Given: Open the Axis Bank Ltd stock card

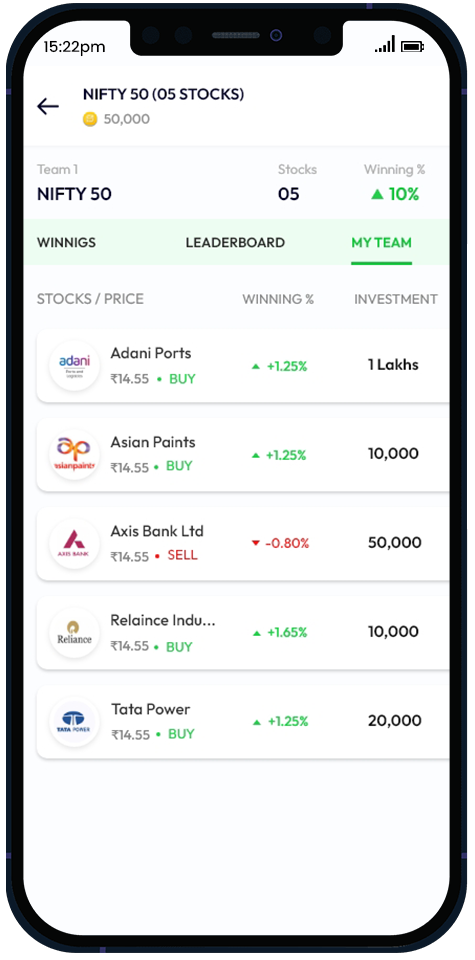Looking at the screenshot, I should pos(243,543).
